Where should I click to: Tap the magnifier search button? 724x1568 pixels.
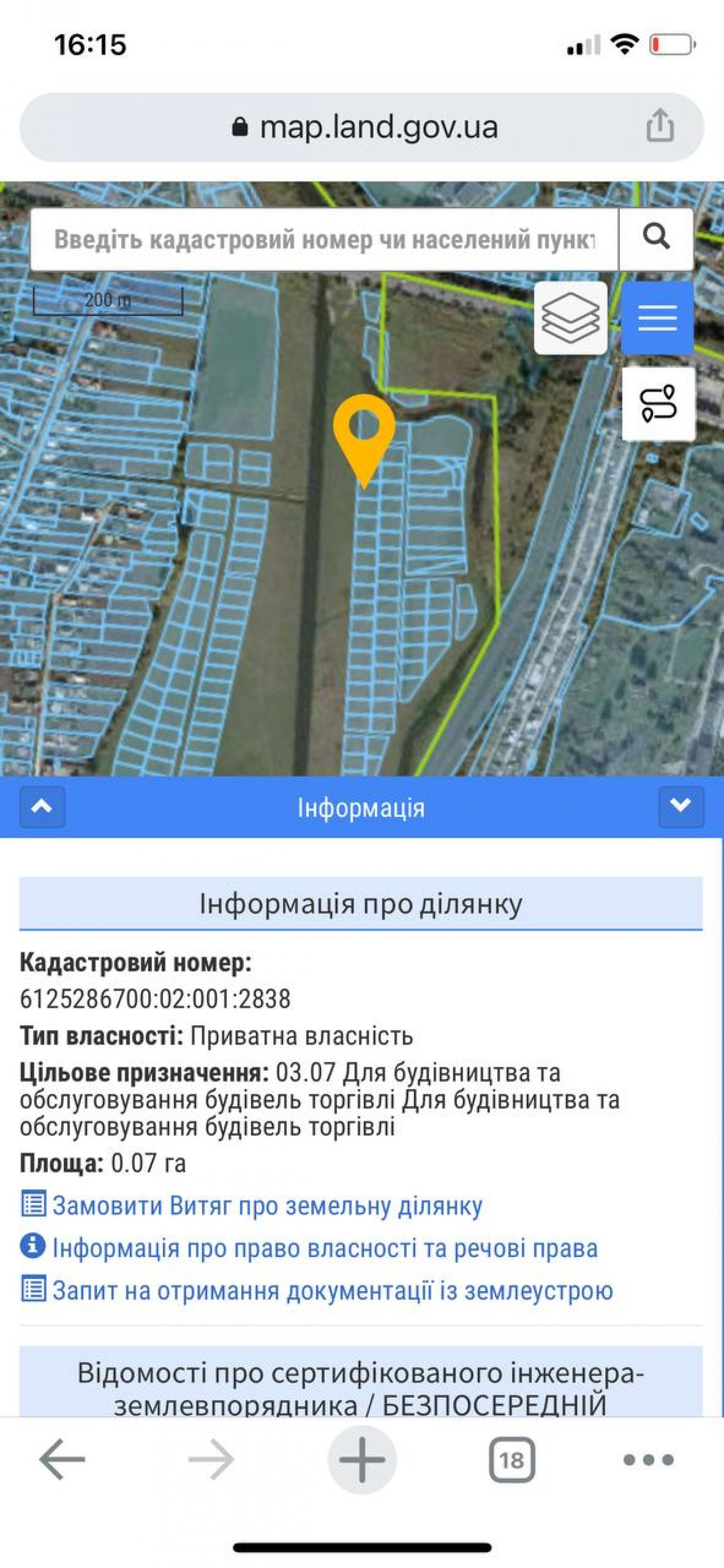pos(656,238)
